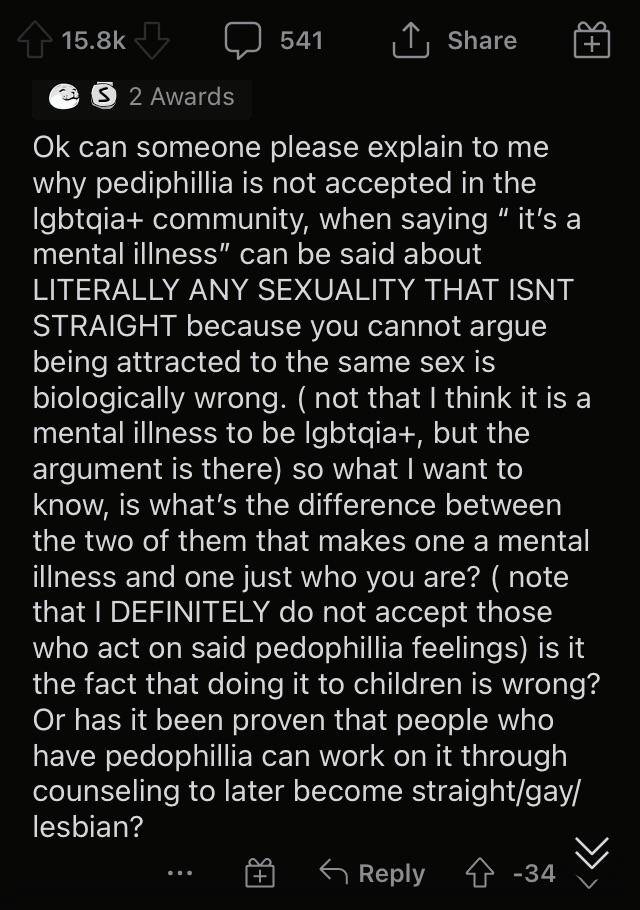Award this comment with the gift icon
Image resolution: width=640 pixels, height=910 pixels.
click(260, 873)
